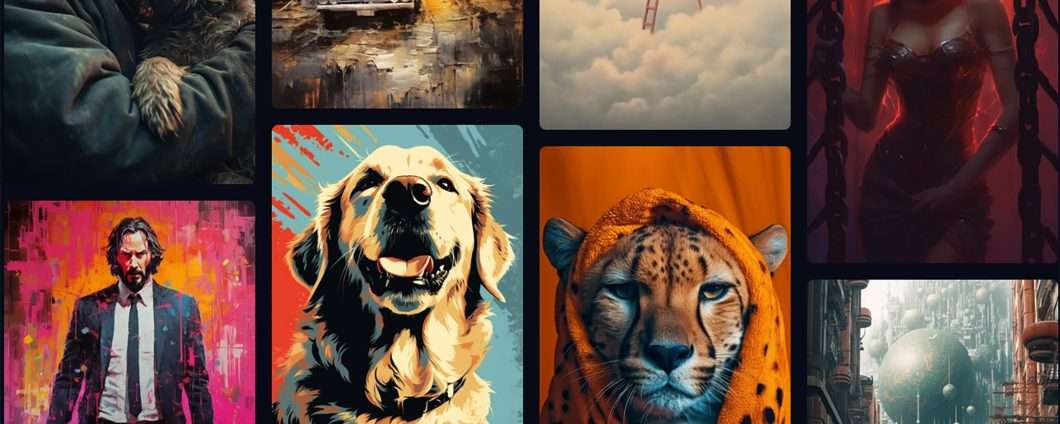Select the clouds with red ladder image

(x=665, y=64)
